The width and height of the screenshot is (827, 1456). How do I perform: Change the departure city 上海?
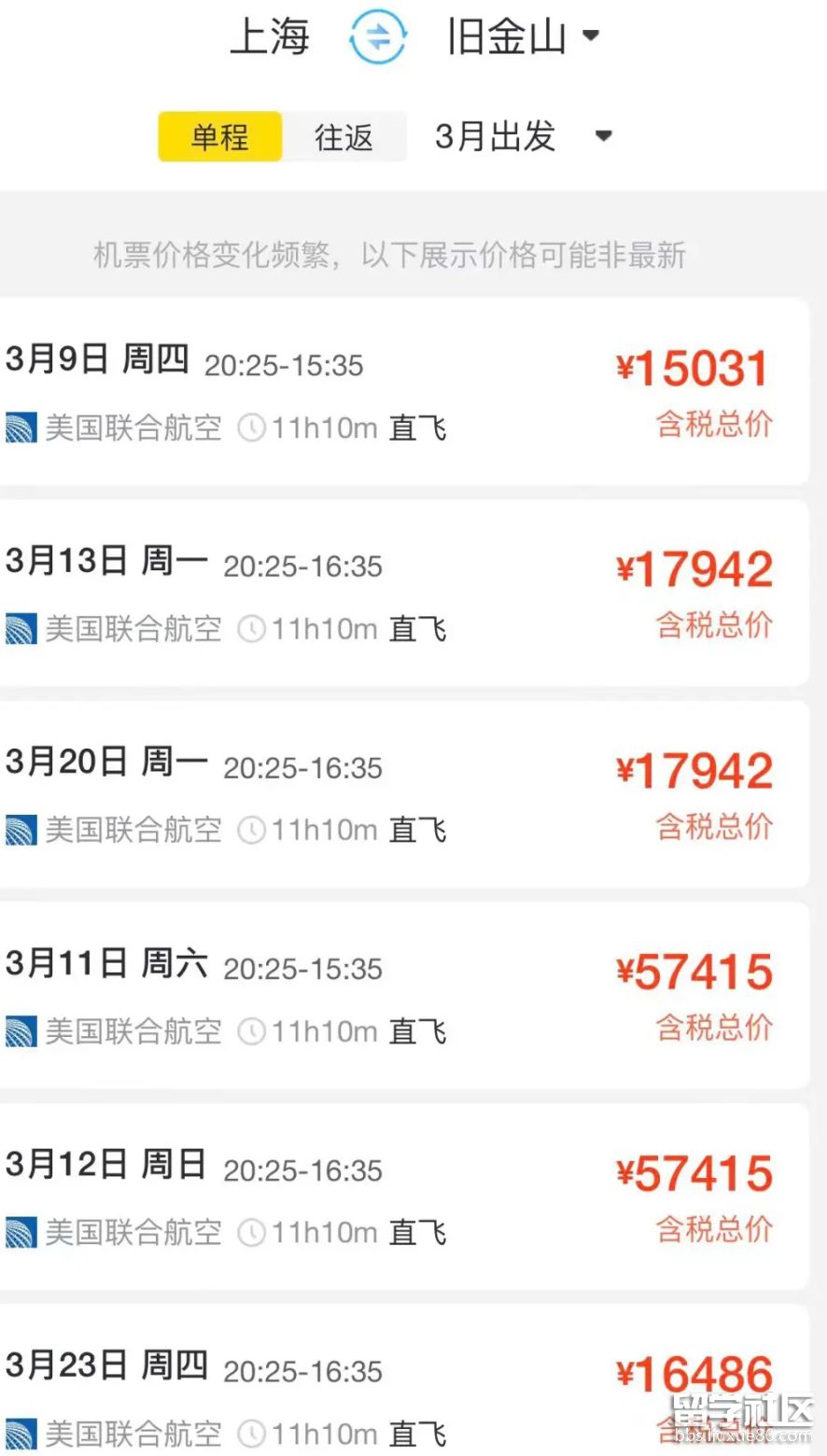point(270,37)
